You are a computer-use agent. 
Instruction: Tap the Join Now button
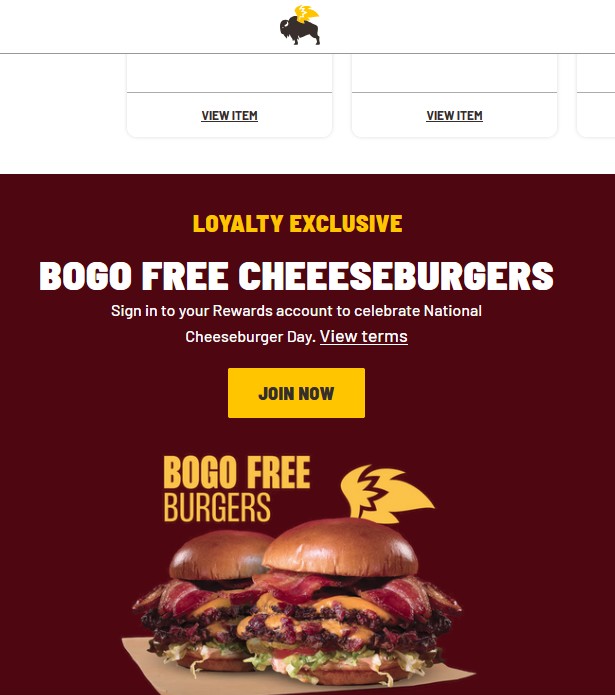pyautogui.click(x=296, y=393)
